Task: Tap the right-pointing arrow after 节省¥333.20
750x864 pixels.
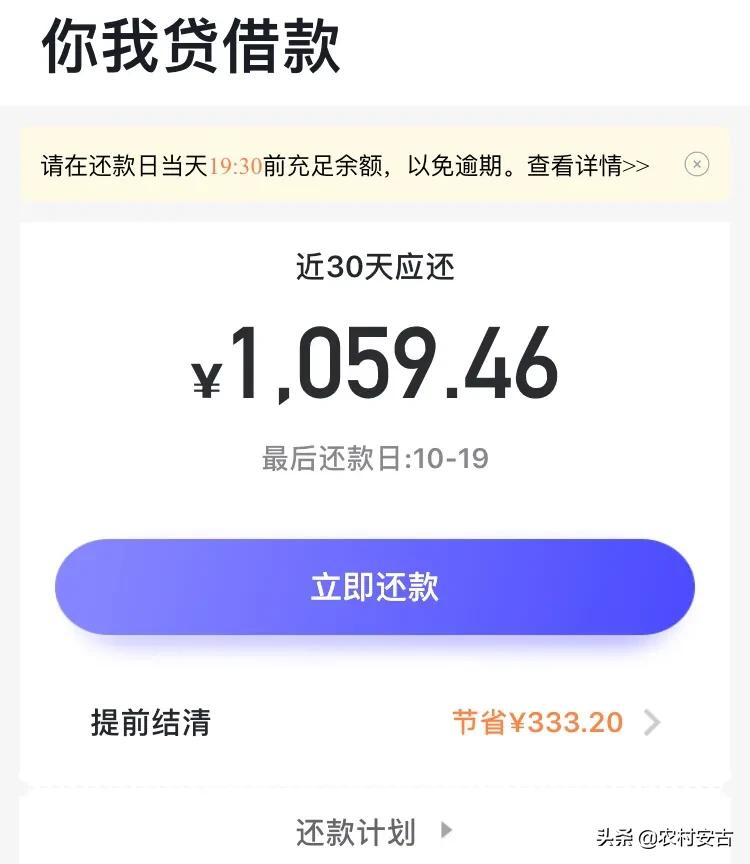Action: 650,723
